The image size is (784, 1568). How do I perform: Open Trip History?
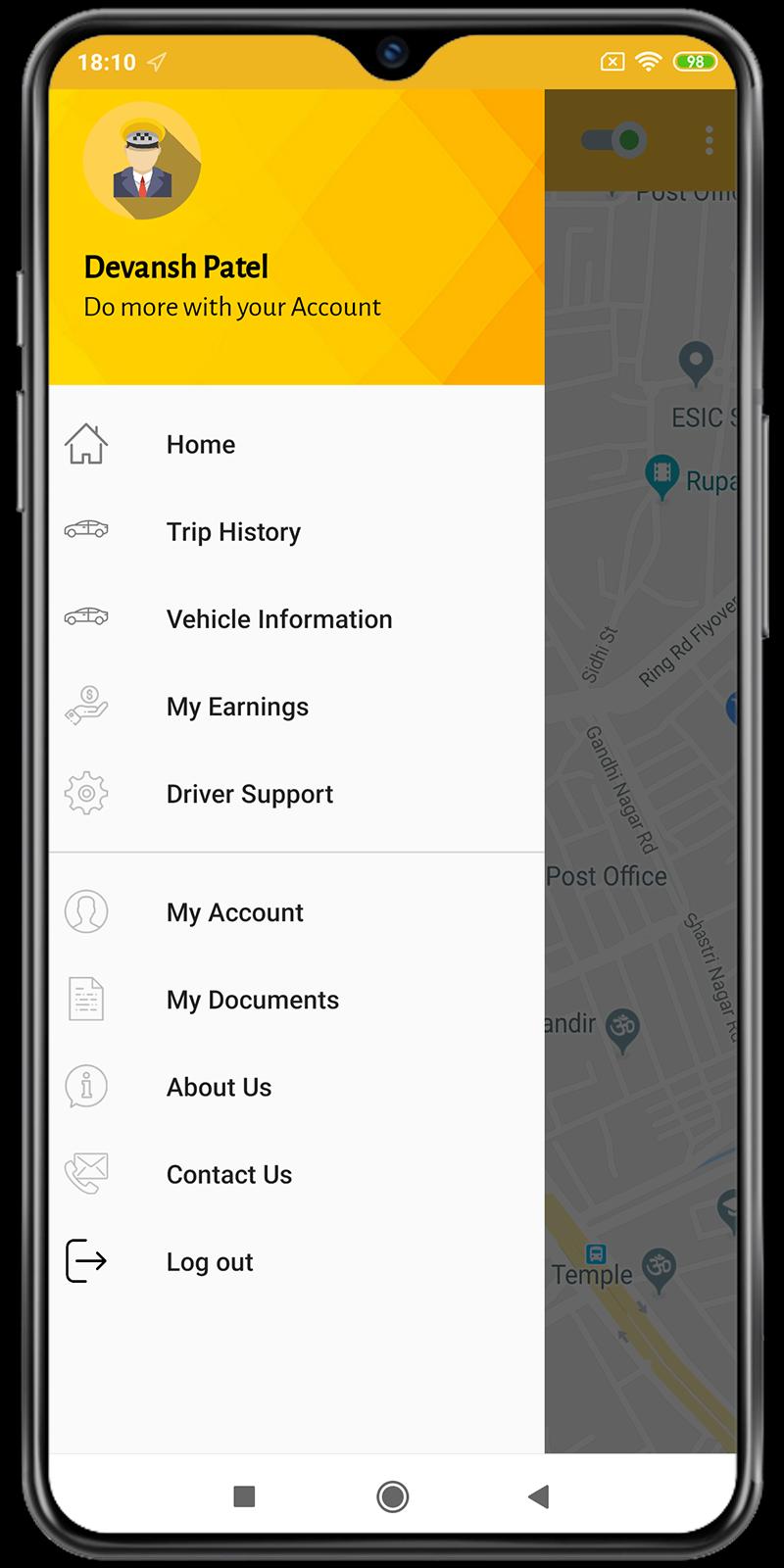[x=233, y=532]
